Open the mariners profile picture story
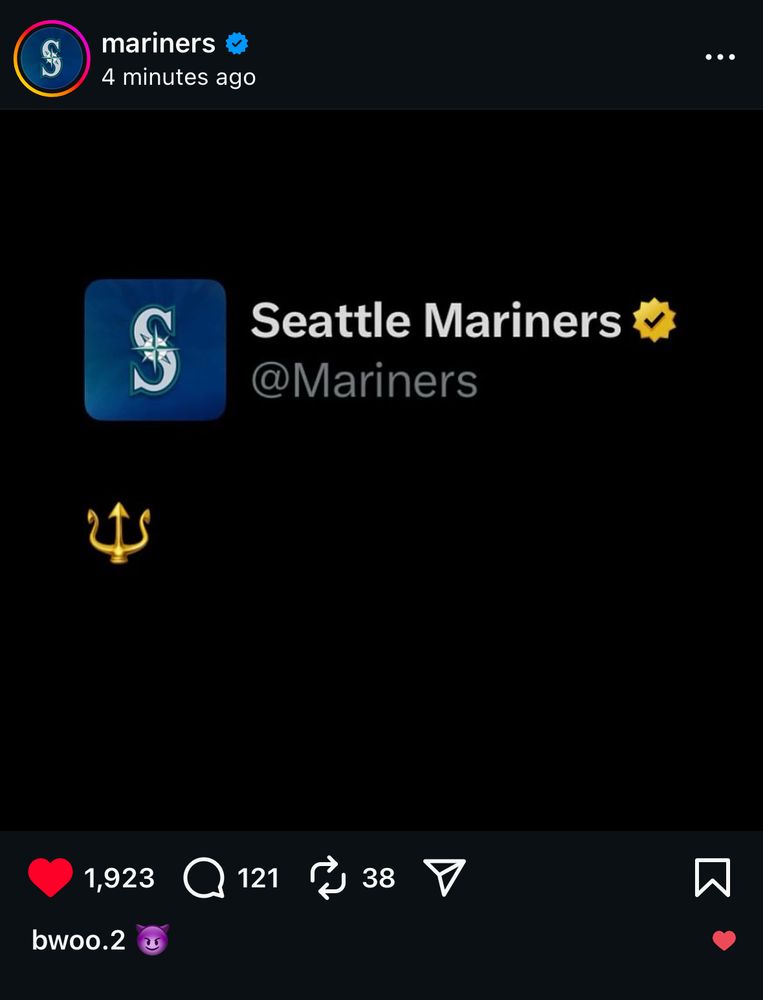 50,59
